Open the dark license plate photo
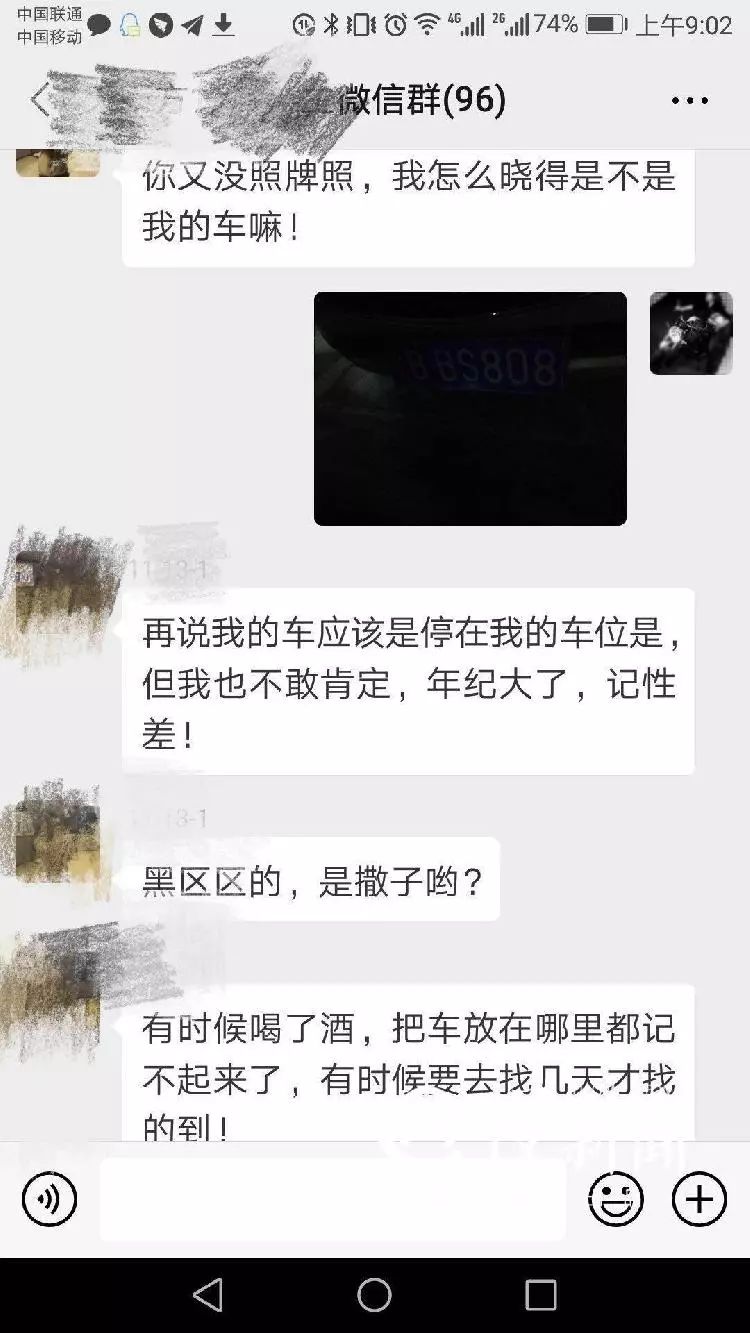Image resolution: width=750 pixels, height=1333 pixels. coord(470,408)
